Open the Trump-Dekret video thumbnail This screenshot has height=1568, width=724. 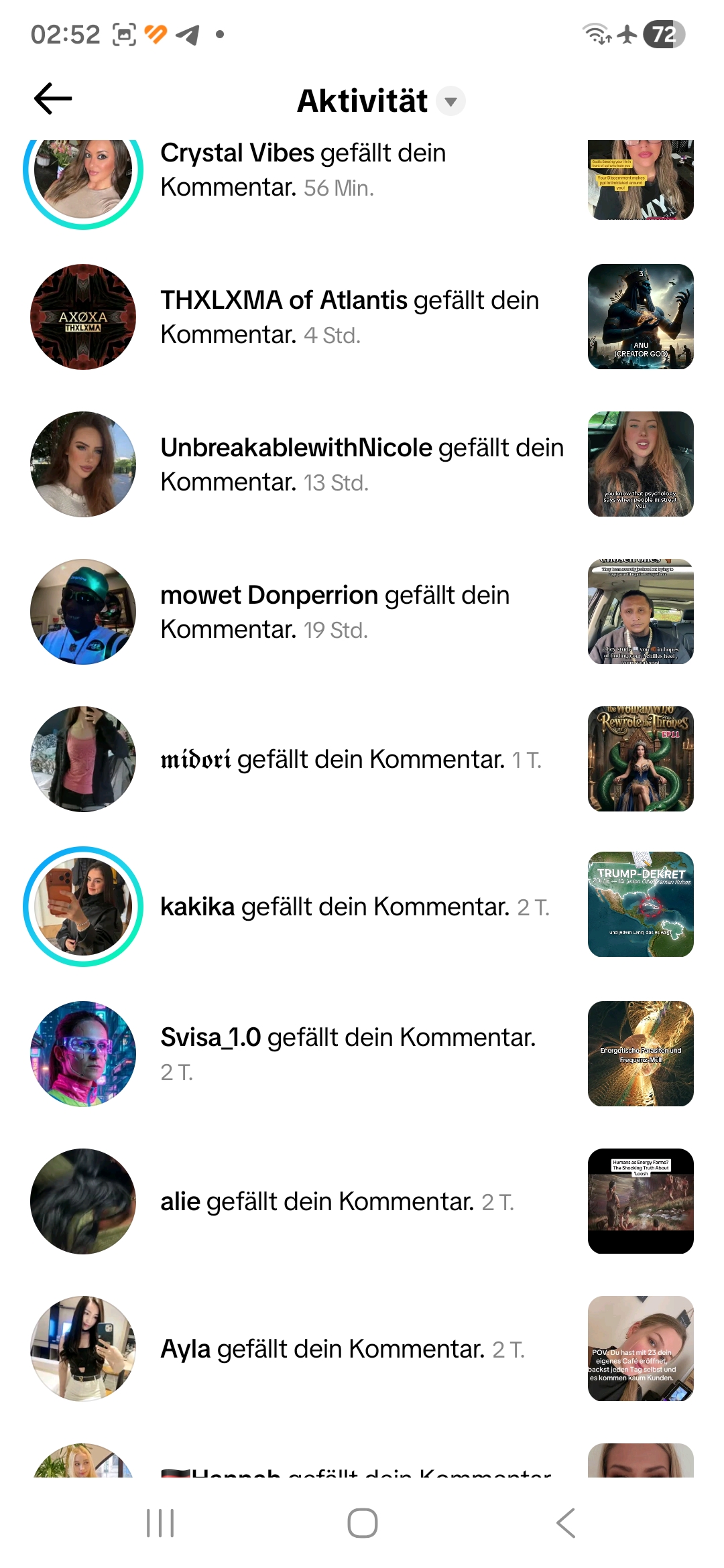(640, 905)
